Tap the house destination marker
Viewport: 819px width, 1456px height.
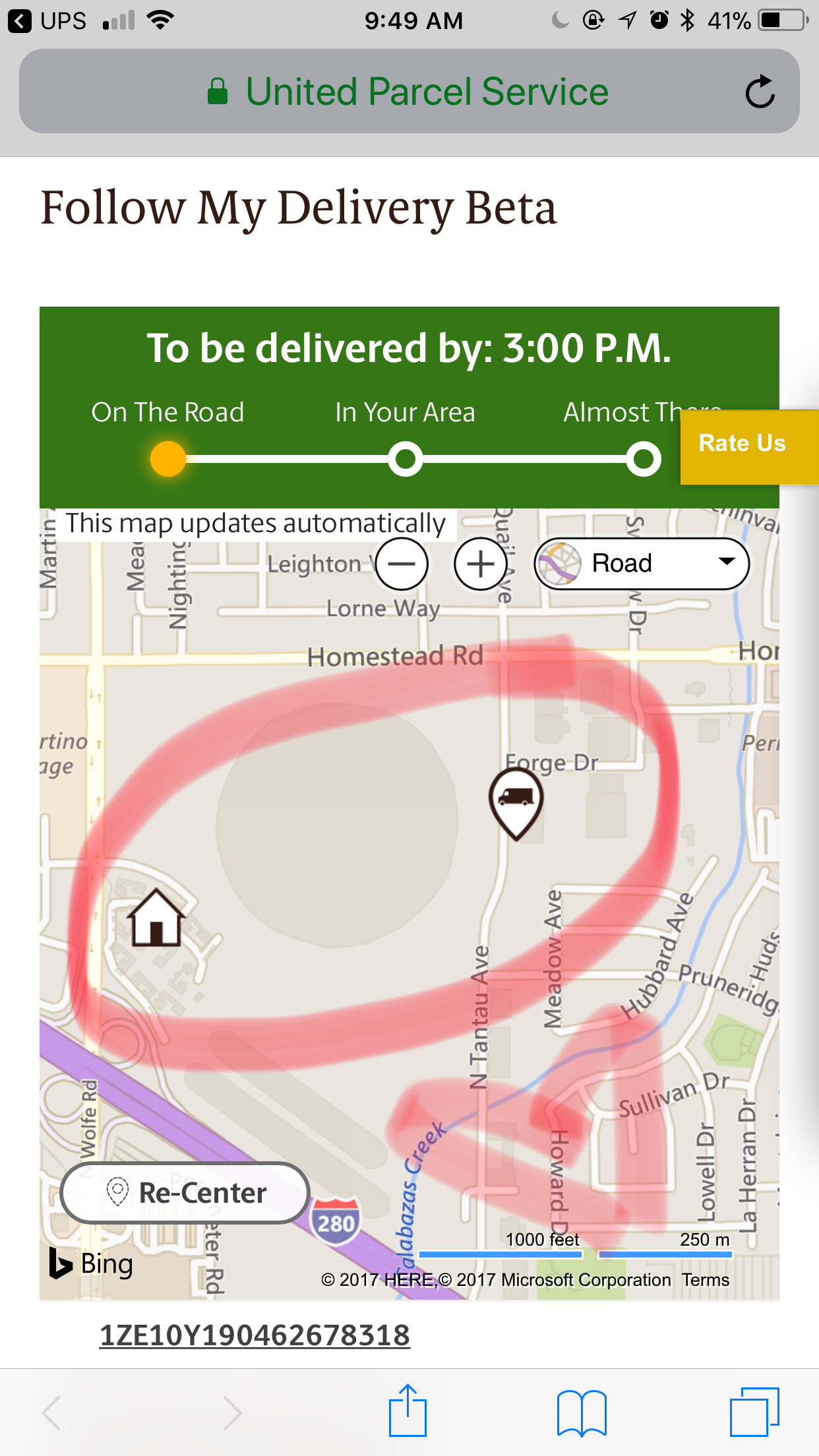pos(156,918)
